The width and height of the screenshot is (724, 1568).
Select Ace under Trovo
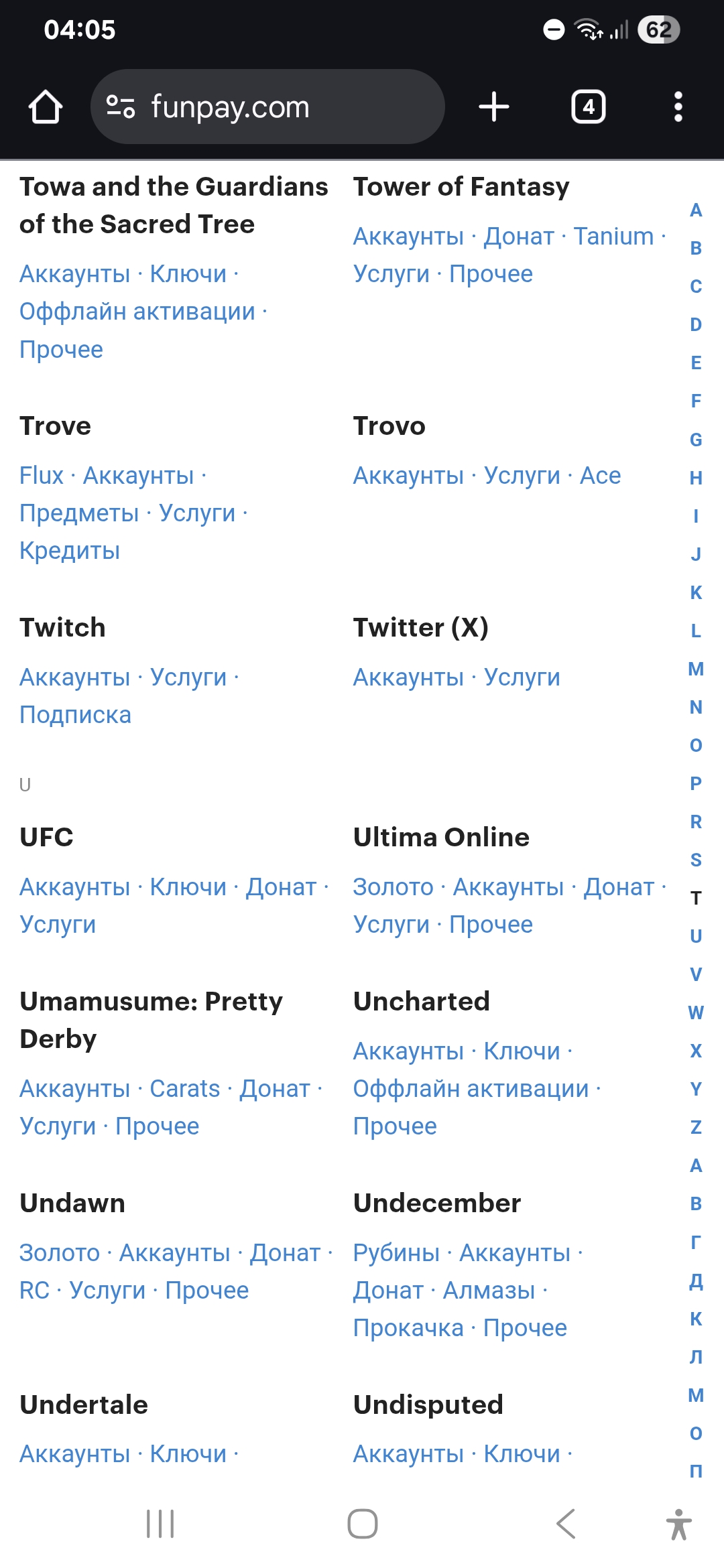point(600,476)
